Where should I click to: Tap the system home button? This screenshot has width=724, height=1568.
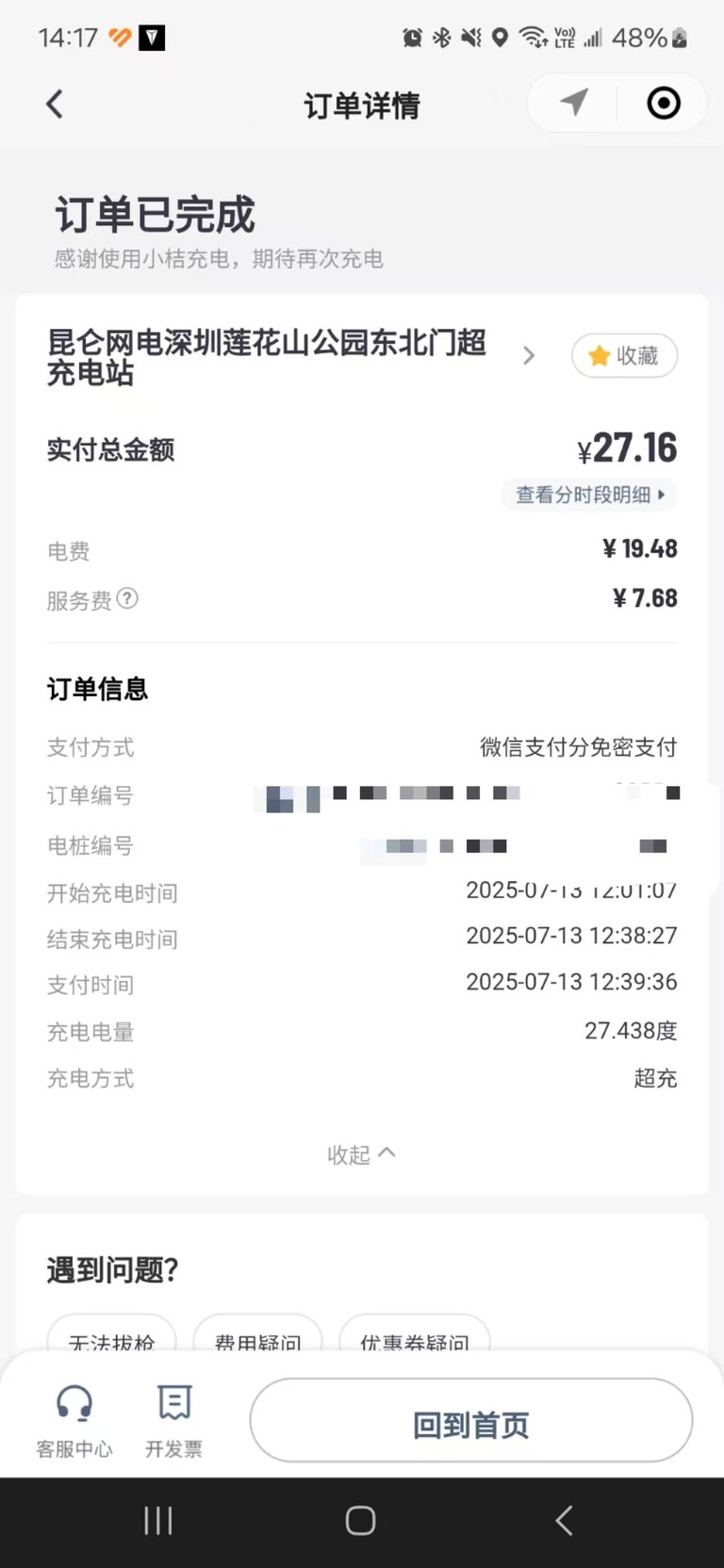(361, 1520)
